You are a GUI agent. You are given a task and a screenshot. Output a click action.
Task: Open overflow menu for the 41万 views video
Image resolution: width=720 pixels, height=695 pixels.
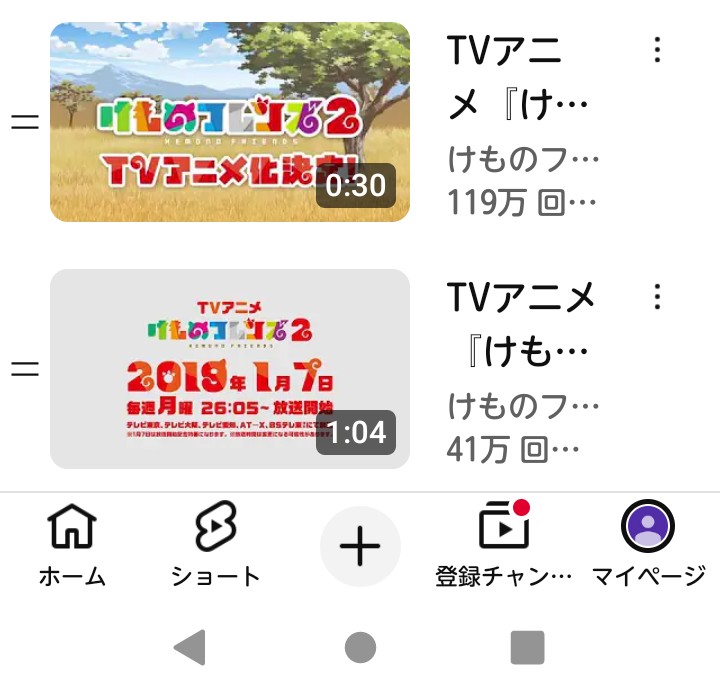[657, 296]
